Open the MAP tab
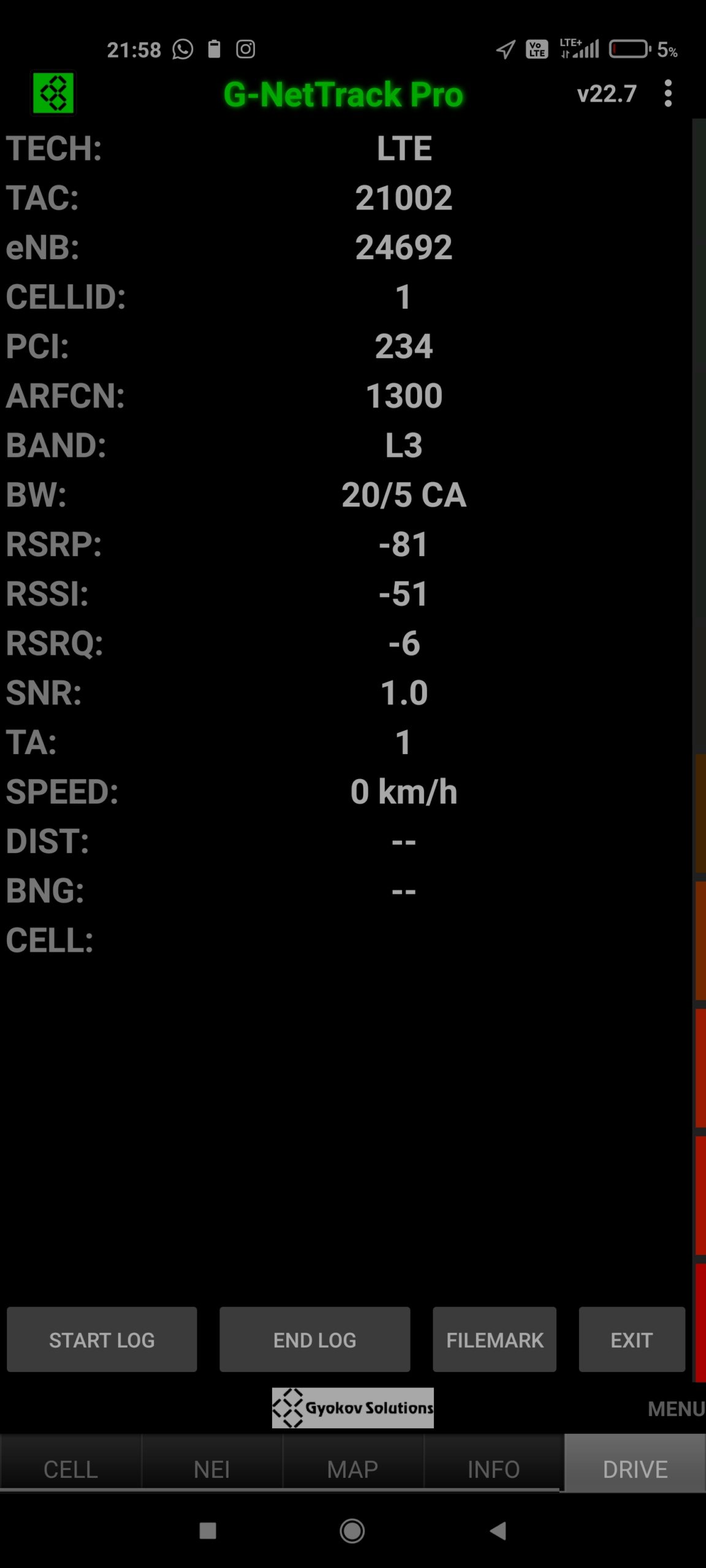This screenshot has width=706, height=1568. point(353,1469)
